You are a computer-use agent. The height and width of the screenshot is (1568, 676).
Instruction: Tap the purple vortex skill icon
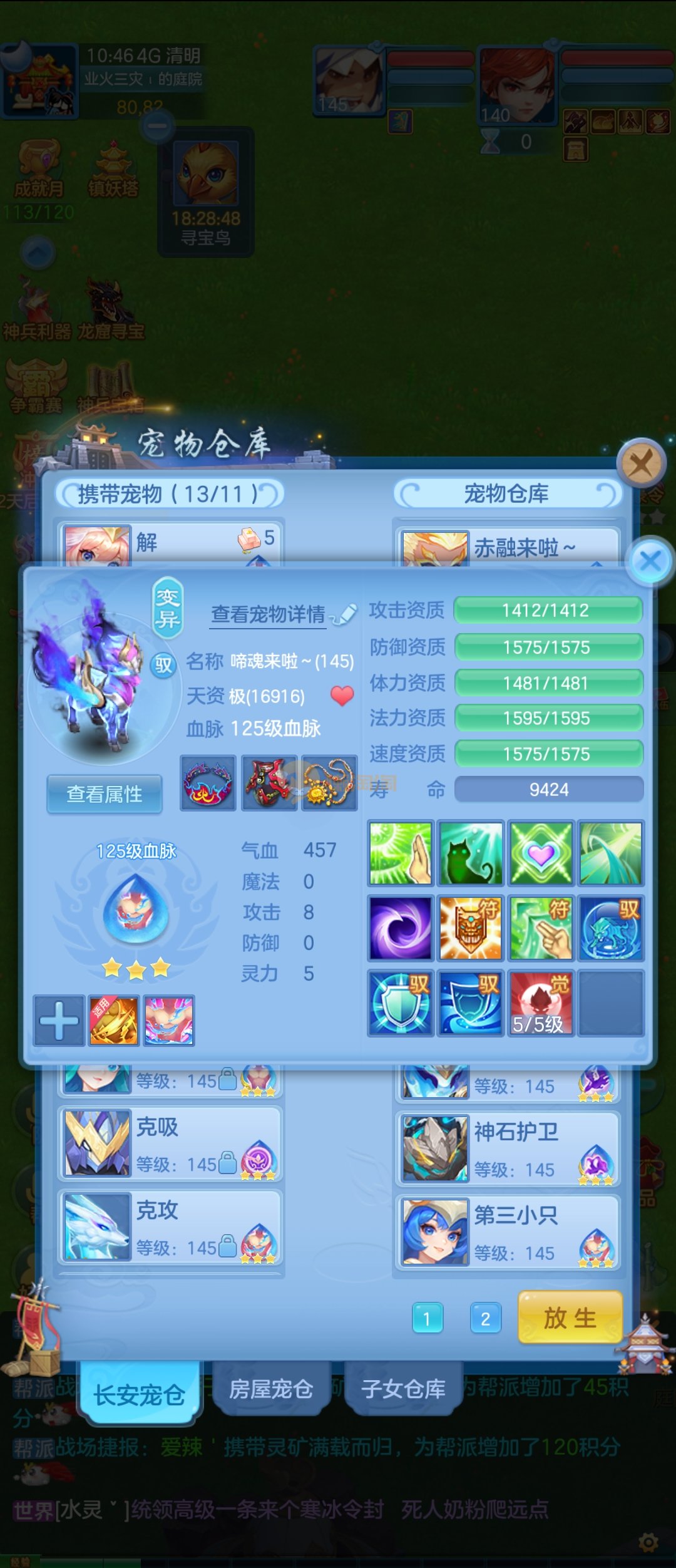pyautogui.click(x=400, y=928)
